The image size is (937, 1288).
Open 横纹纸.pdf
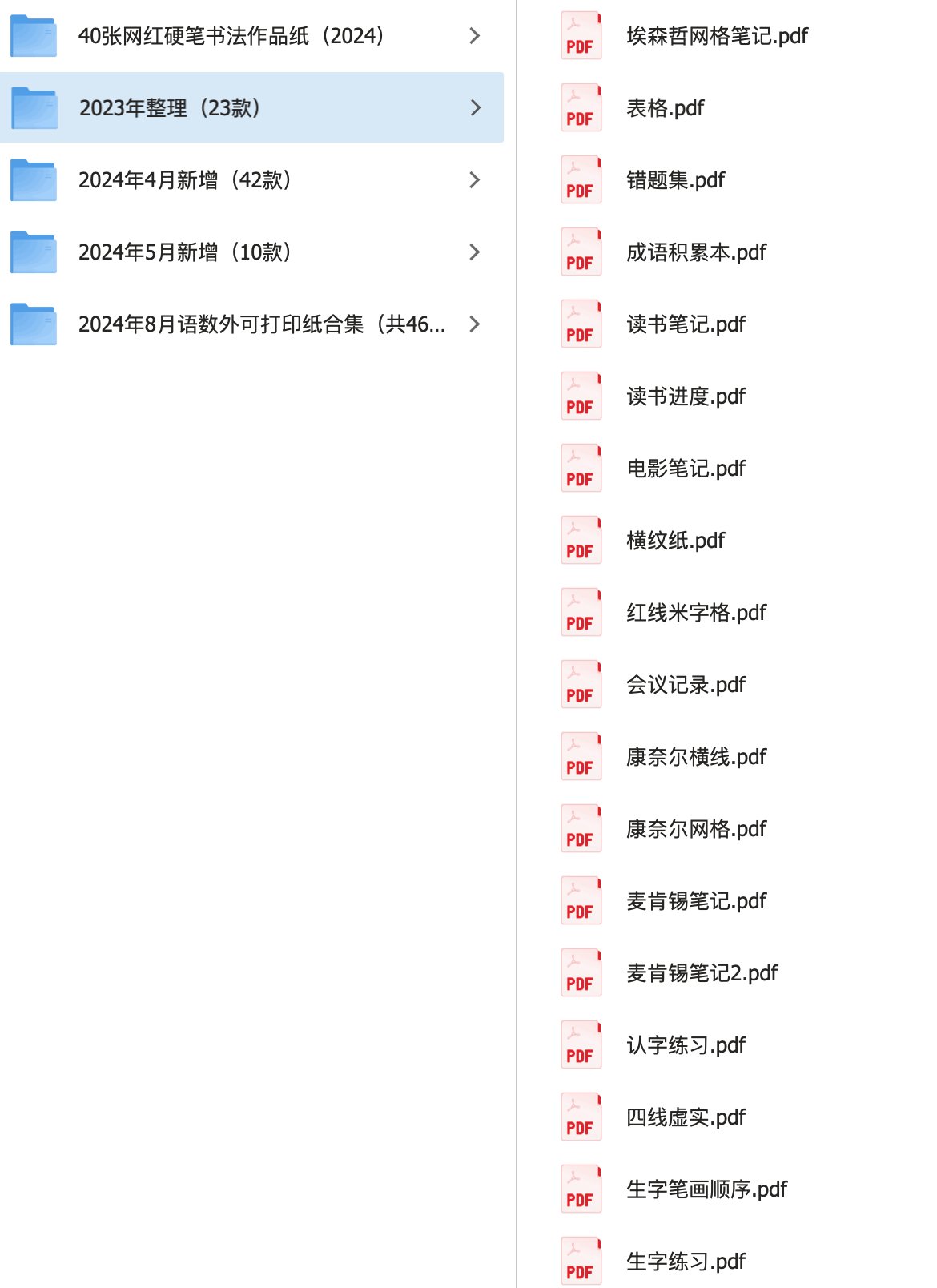tap(675, 541)
